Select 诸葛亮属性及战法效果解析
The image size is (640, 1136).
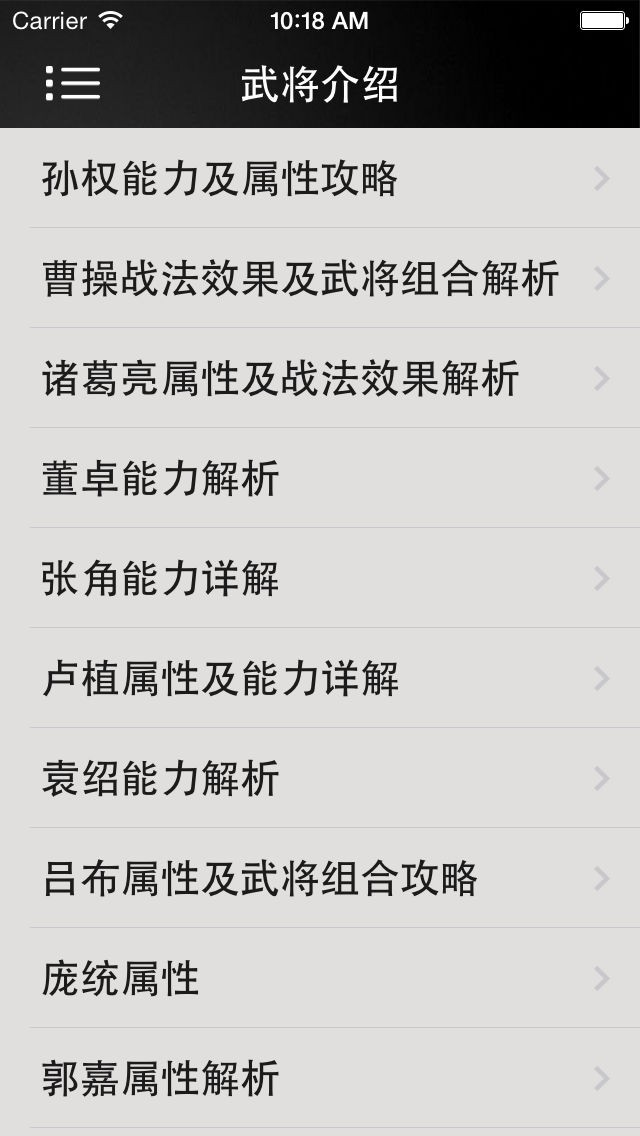point(320,379)
